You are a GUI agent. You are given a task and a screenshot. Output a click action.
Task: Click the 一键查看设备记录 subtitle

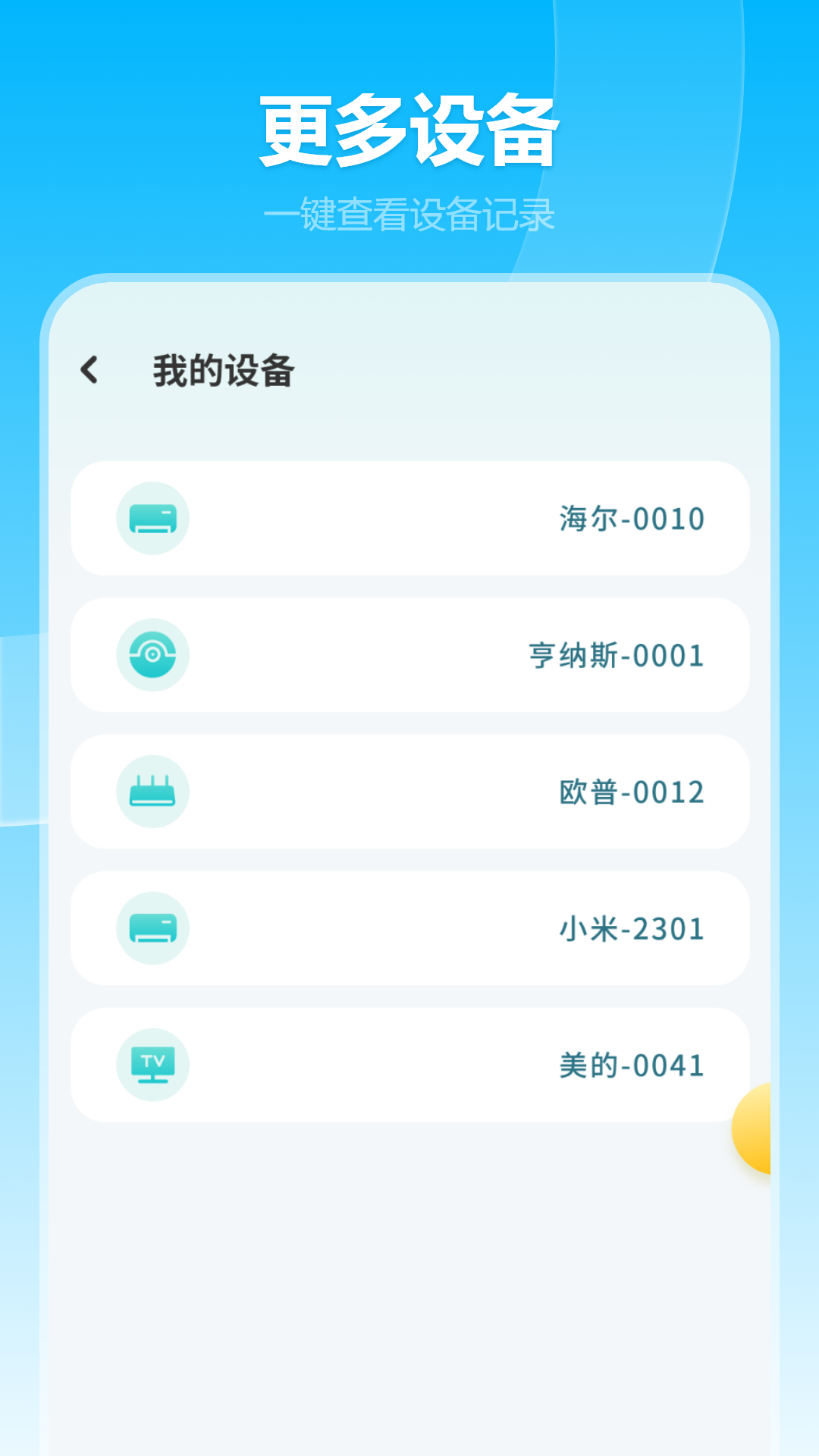coord(409,215)
